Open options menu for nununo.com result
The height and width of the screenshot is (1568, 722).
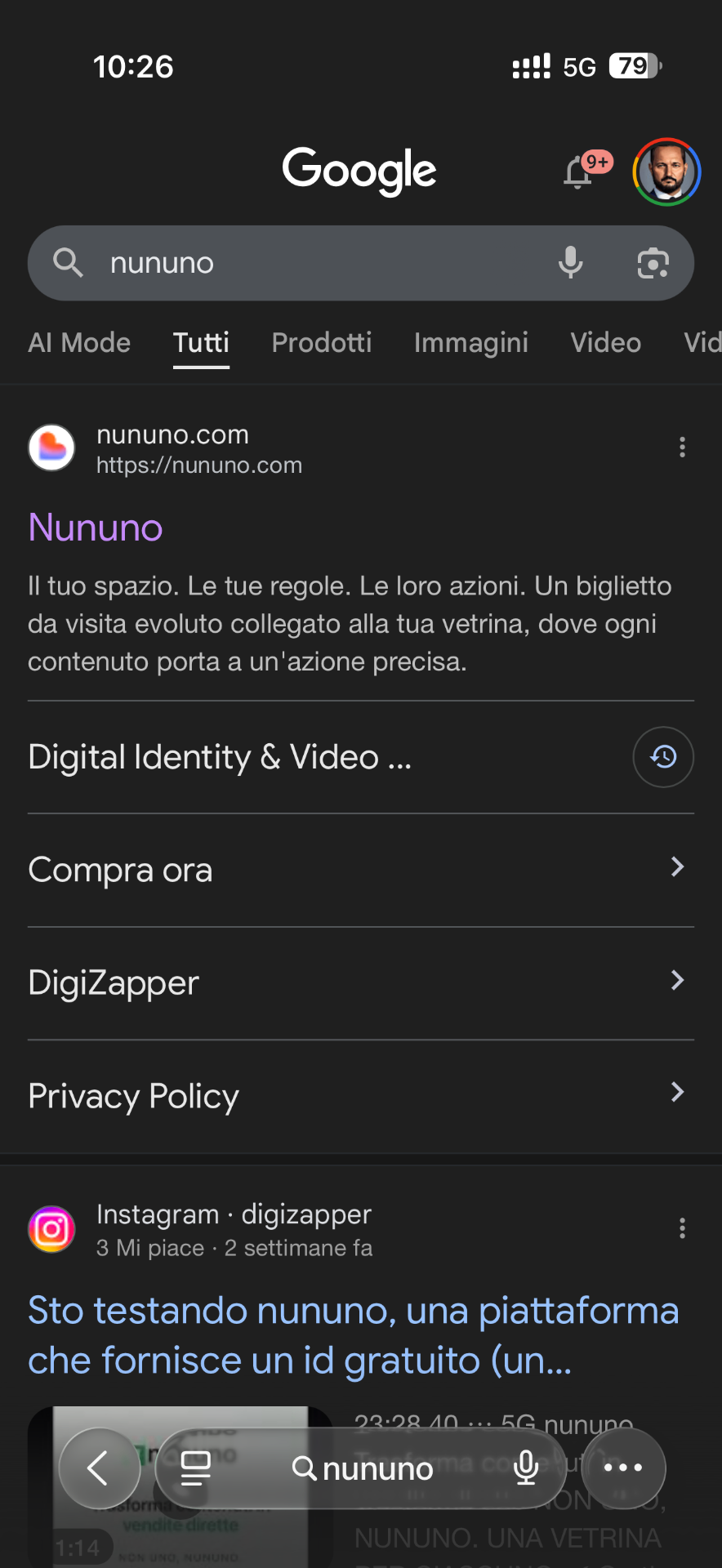coord(682,447)
